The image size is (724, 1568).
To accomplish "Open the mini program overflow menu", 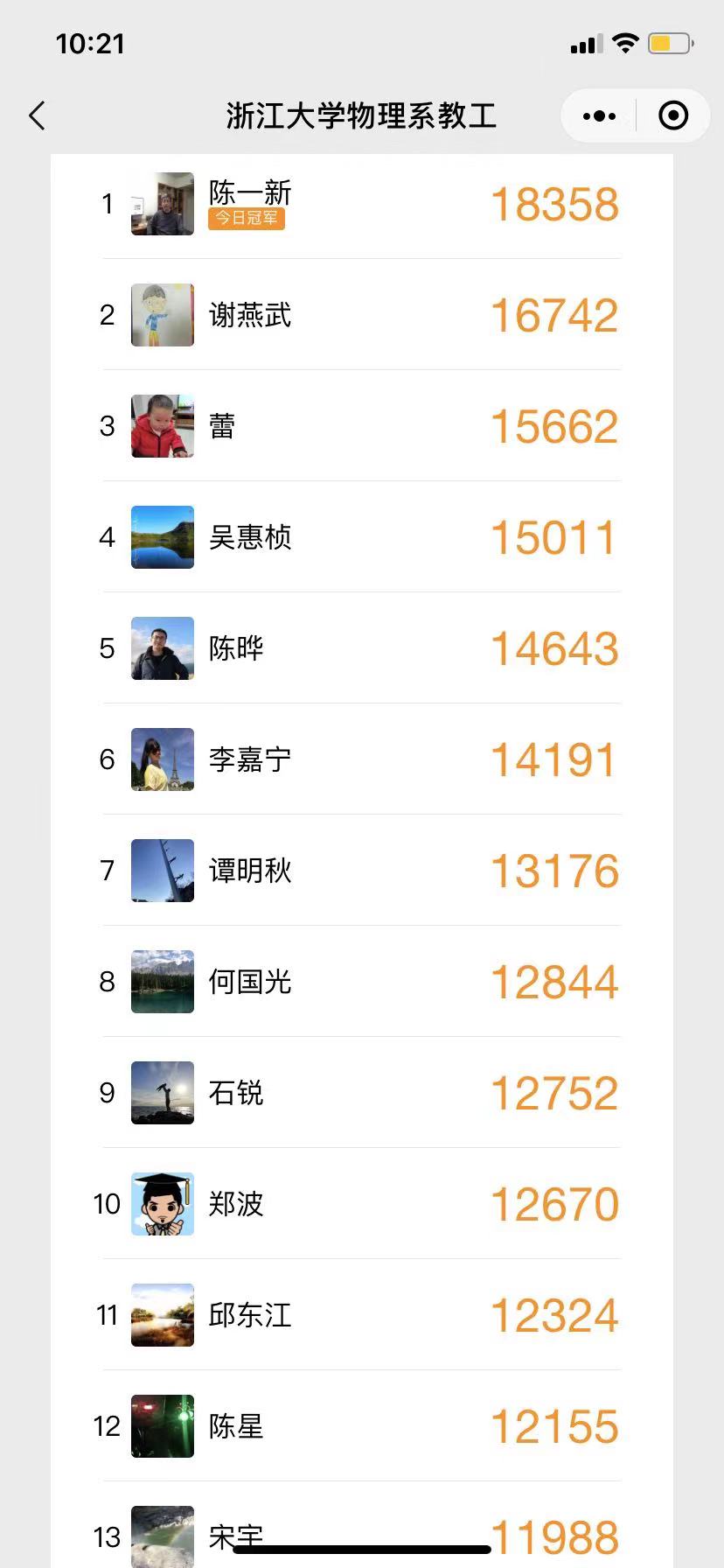I will point(599,115).
